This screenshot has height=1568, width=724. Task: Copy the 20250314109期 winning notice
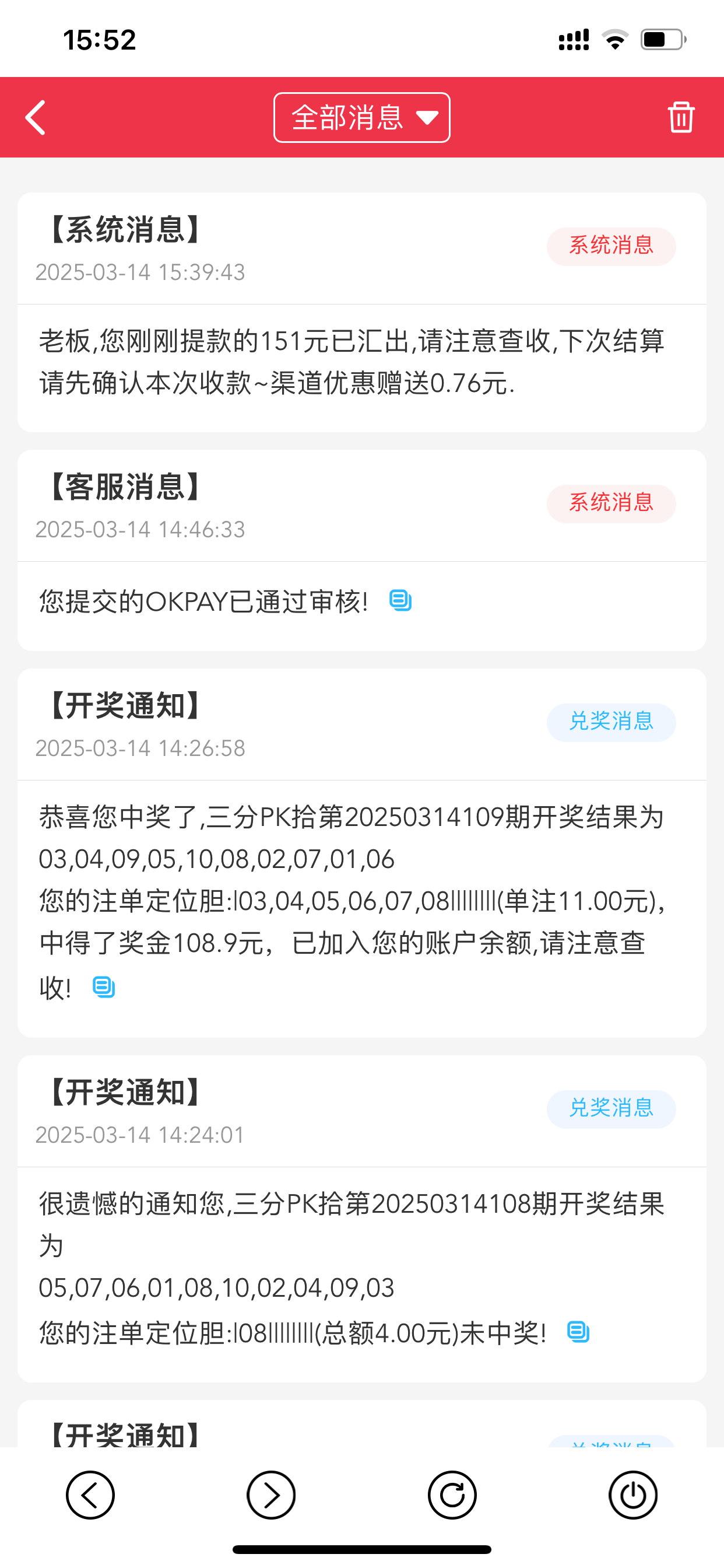pyautogui.click(x=104, y=986)
